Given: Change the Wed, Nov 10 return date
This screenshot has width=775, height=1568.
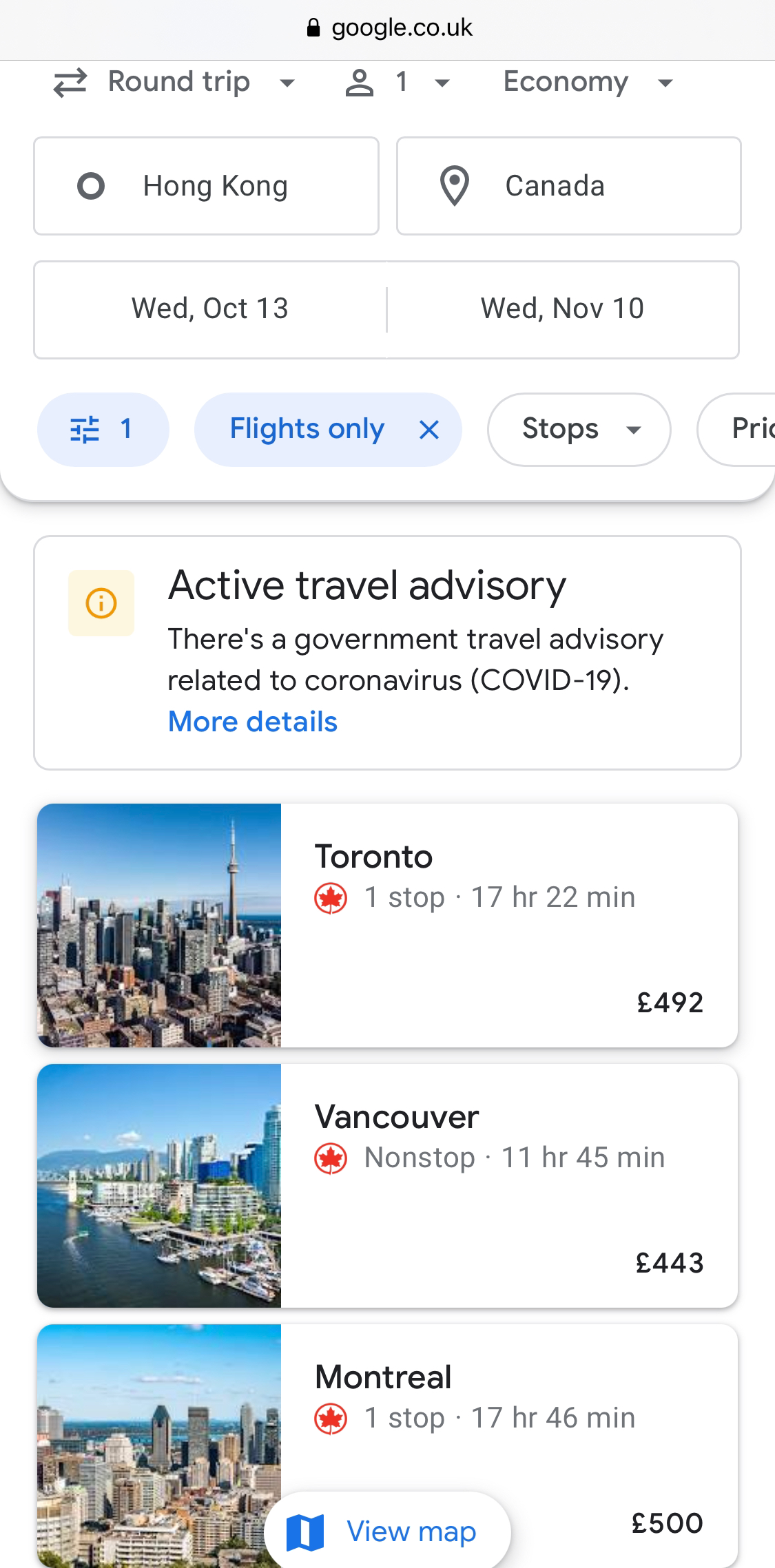Looking at the screenshot, I should (x=563, y=309).
